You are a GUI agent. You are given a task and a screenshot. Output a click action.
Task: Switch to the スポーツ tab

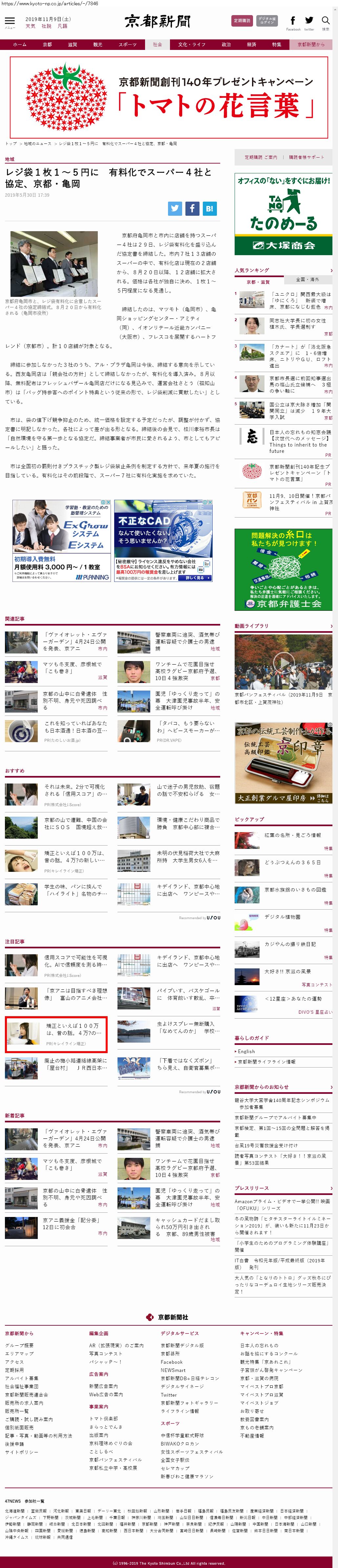(128, 44)
